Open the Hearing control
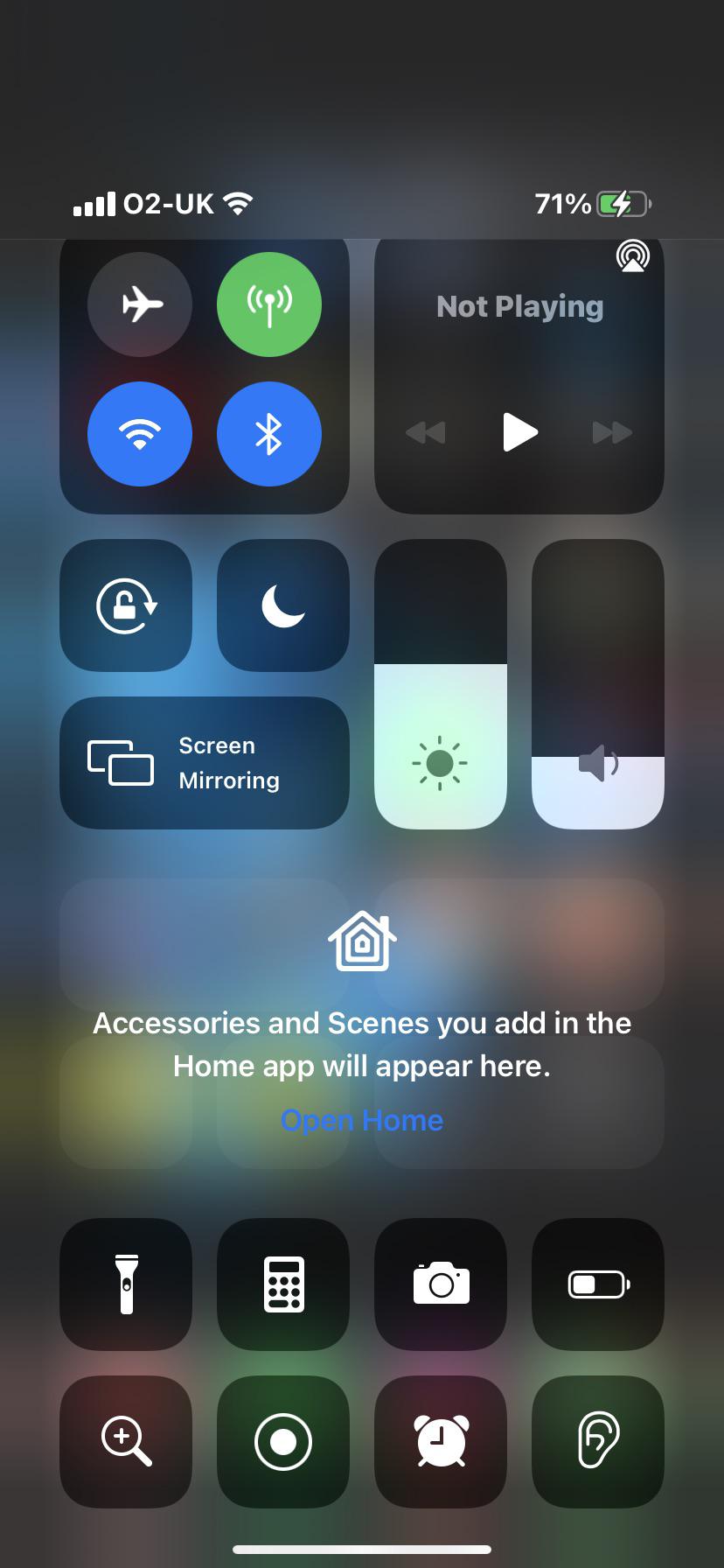This screenshot has width=724, height=1568. pyautogui.click(x=597, y=1442)
